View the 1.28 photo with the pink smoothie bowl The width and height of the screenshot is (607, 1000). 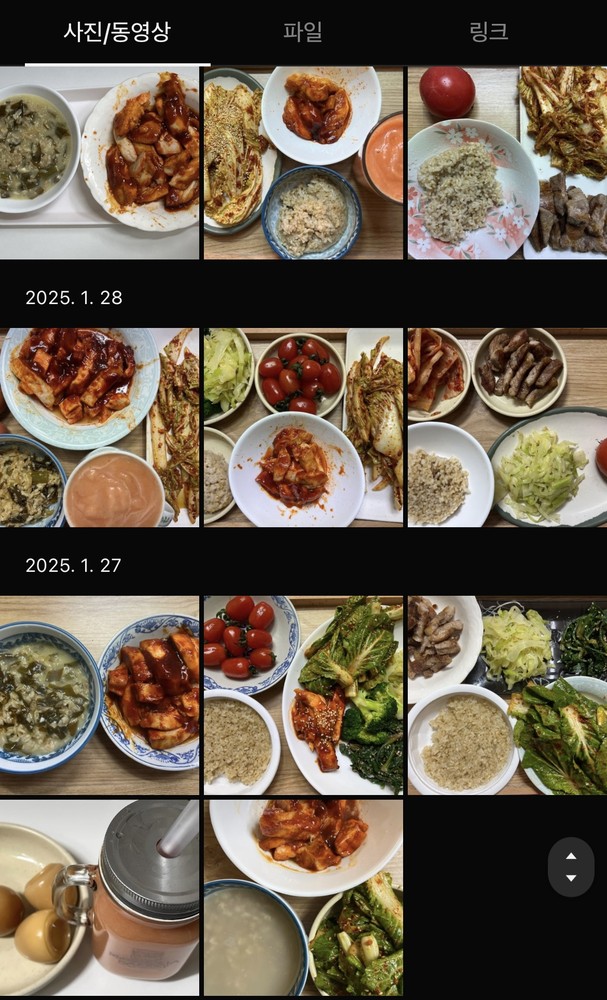(100, 427)
